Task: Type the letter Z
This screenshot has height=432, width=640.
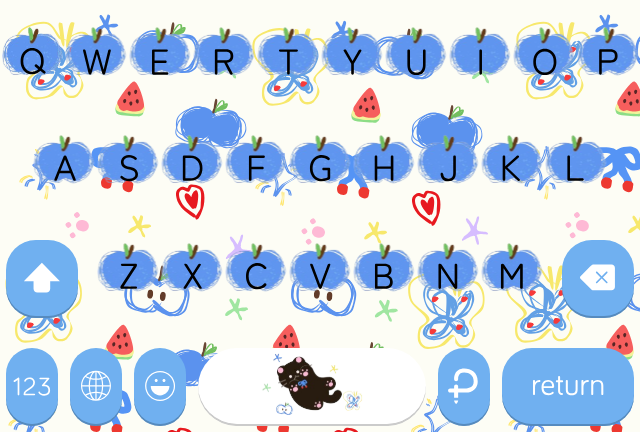Action: click(128, 274)
